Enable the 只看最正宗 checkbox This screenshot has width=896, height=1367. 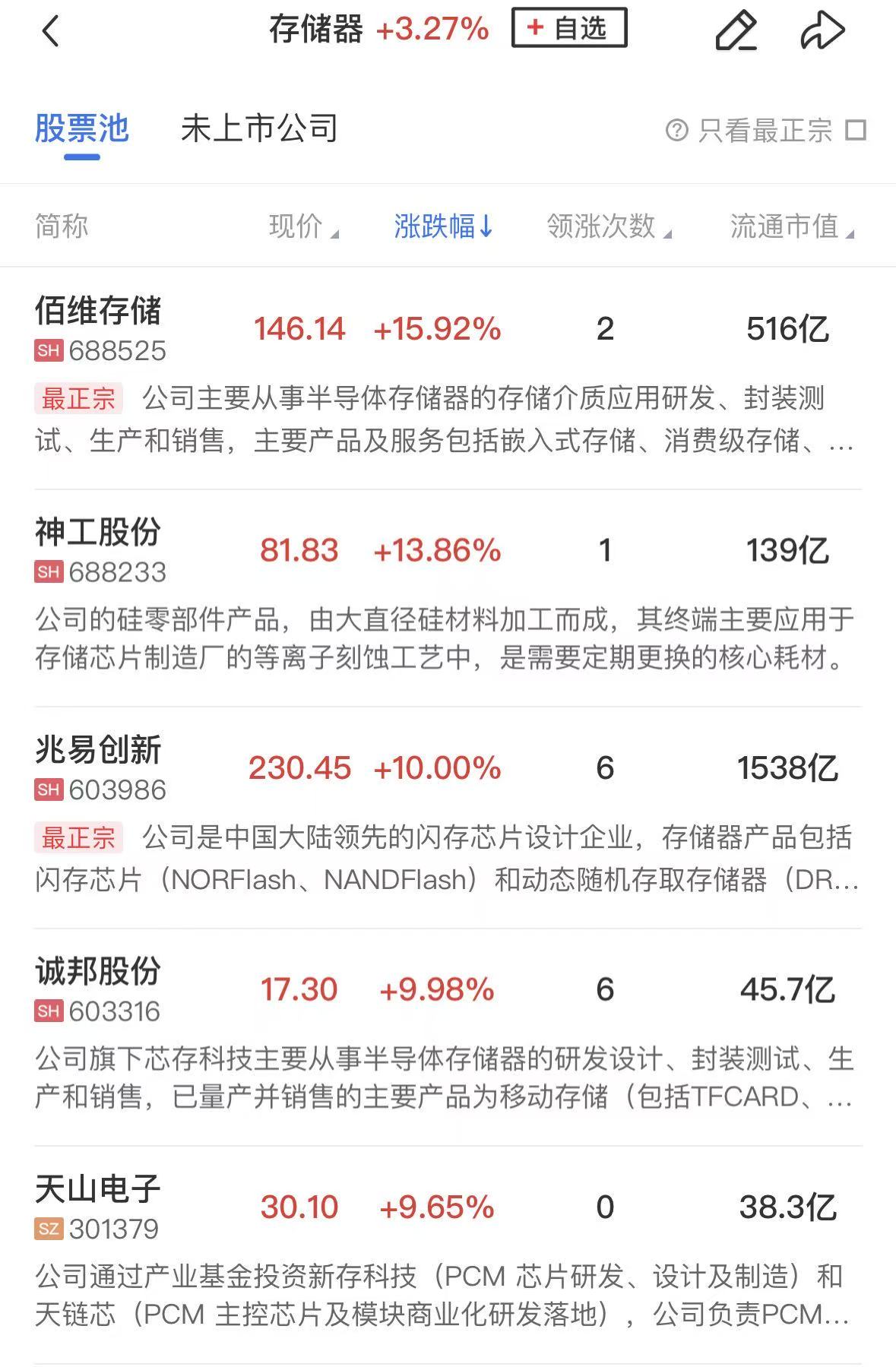pyautogui.click(x=856, y=130)
